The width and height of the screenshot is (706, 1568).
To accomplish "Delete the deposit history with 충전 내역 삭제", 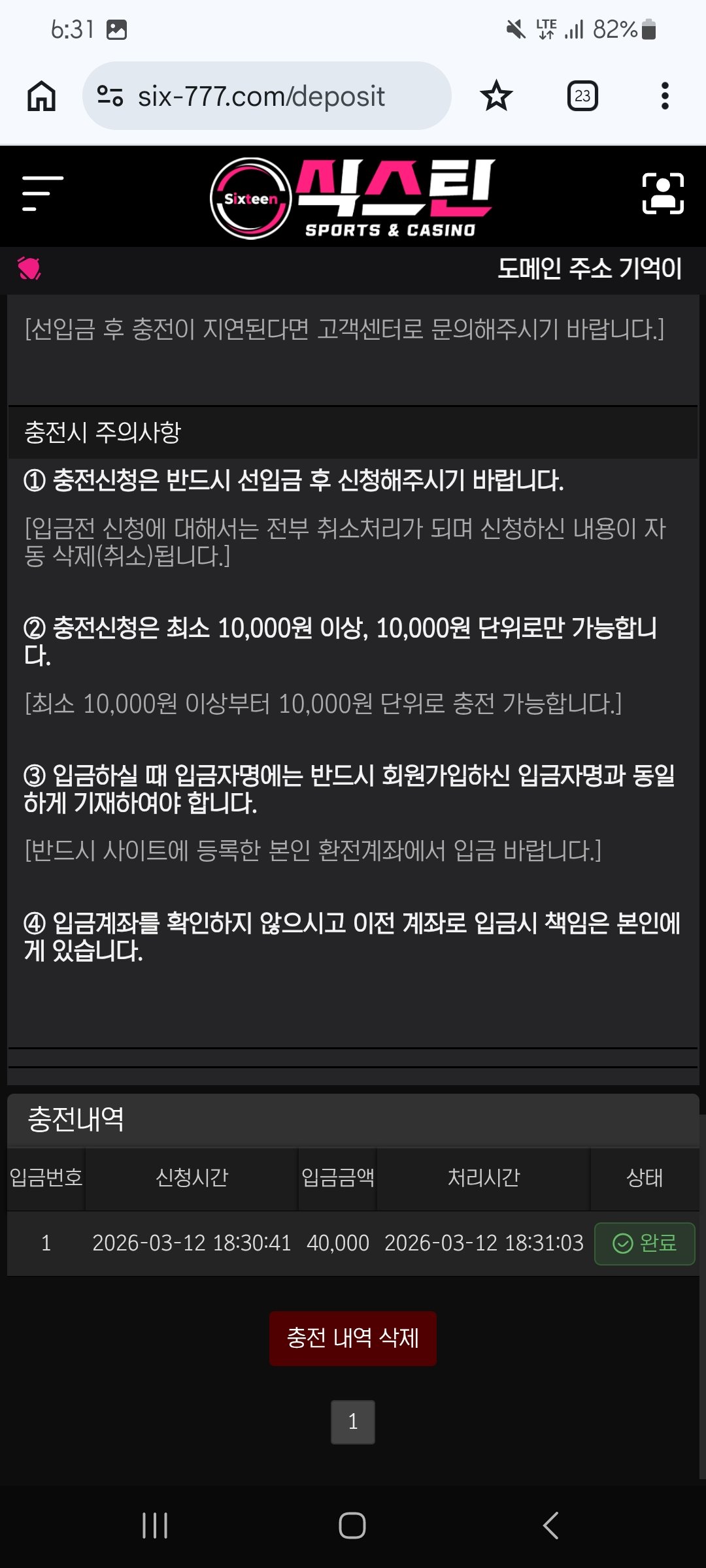I will click(x=353, y=1338).
